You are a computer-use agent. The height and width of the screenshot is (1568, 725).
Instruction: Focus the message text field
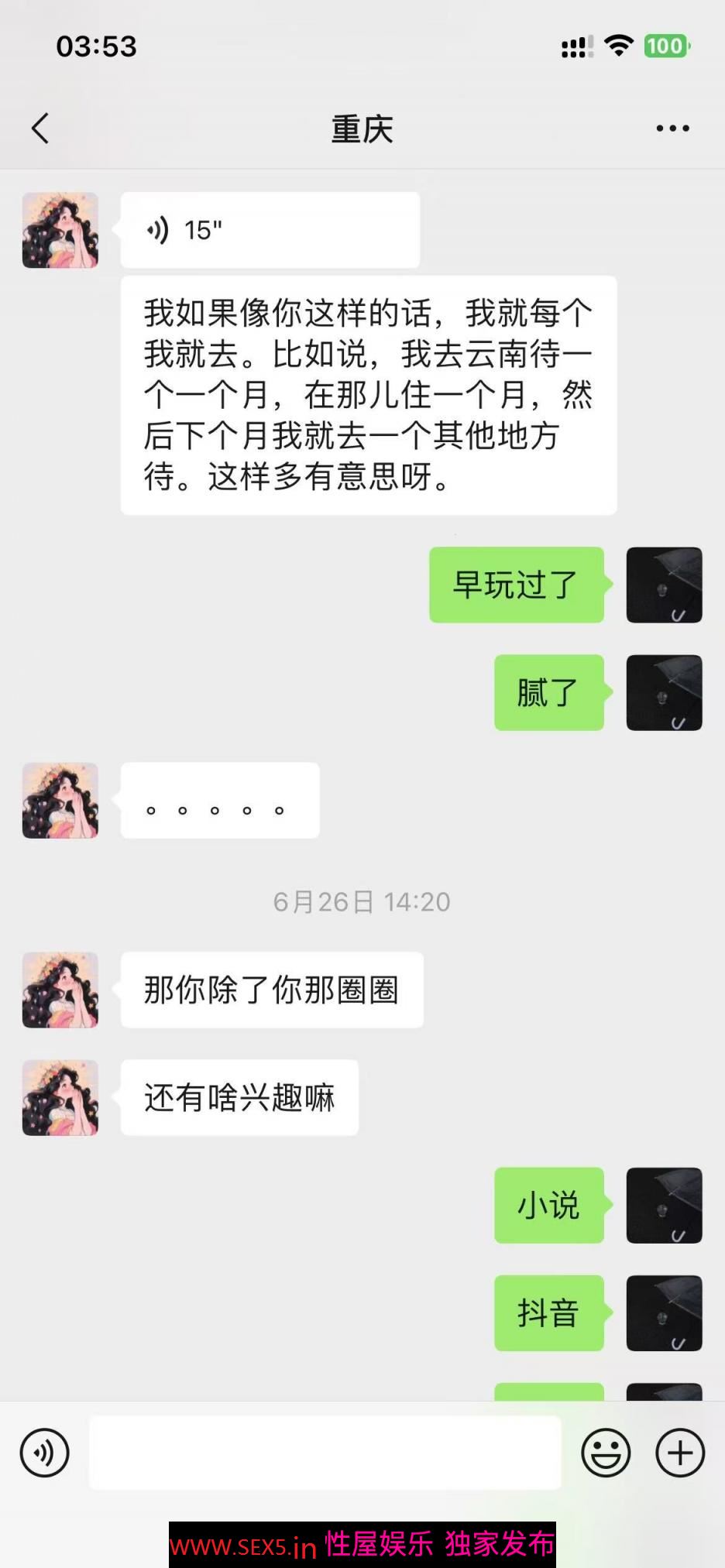[x=325, y=1453]
